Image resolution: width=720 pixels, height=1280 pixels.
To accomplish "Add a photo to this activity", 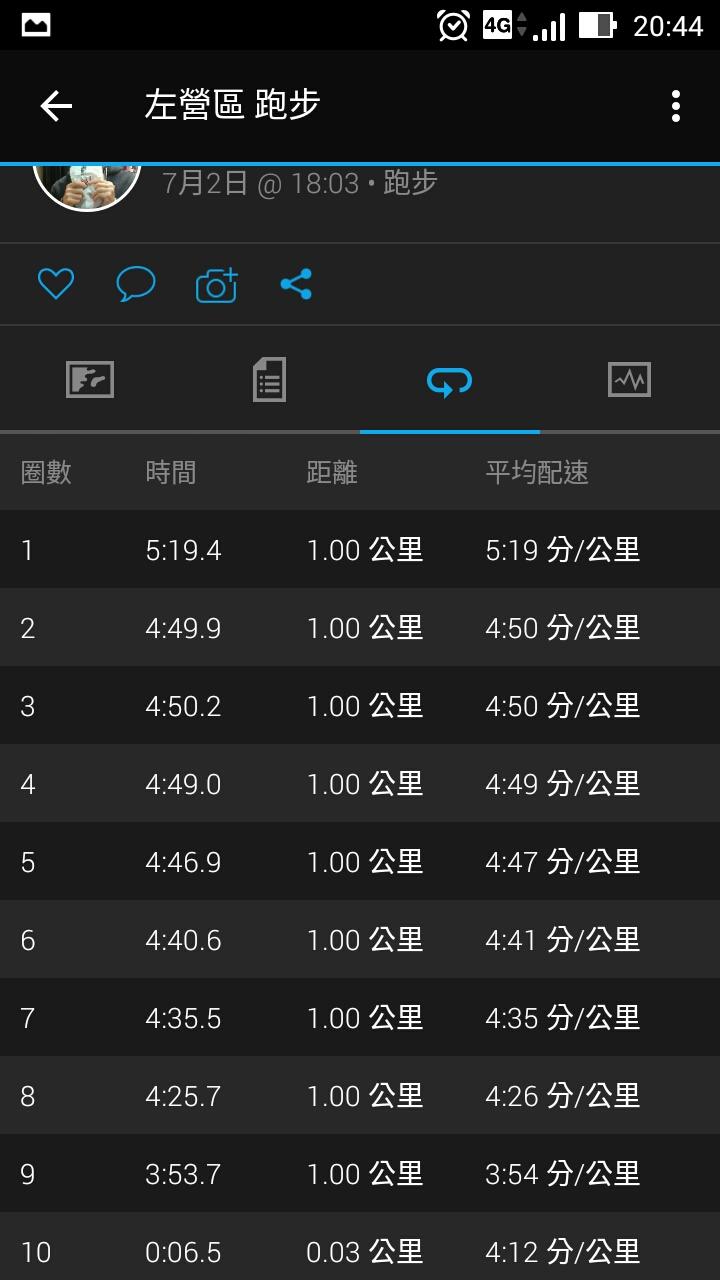I will [x=216, y=285].
